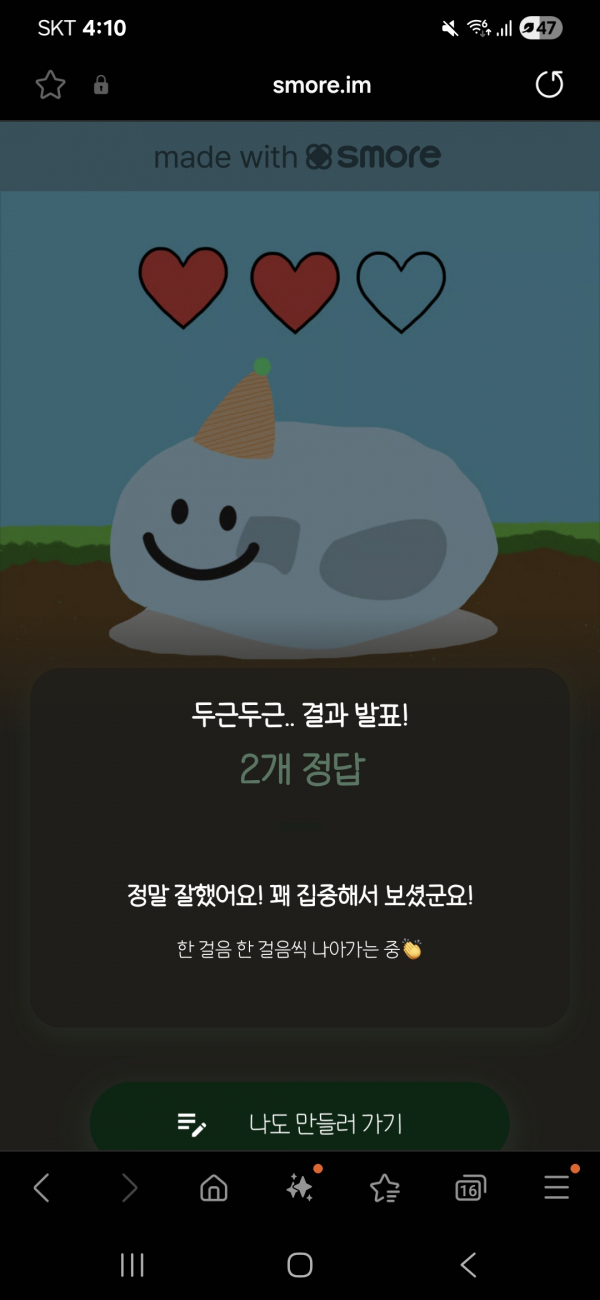Open the browser home page
600x1300 pixels.
[214, 1187]
